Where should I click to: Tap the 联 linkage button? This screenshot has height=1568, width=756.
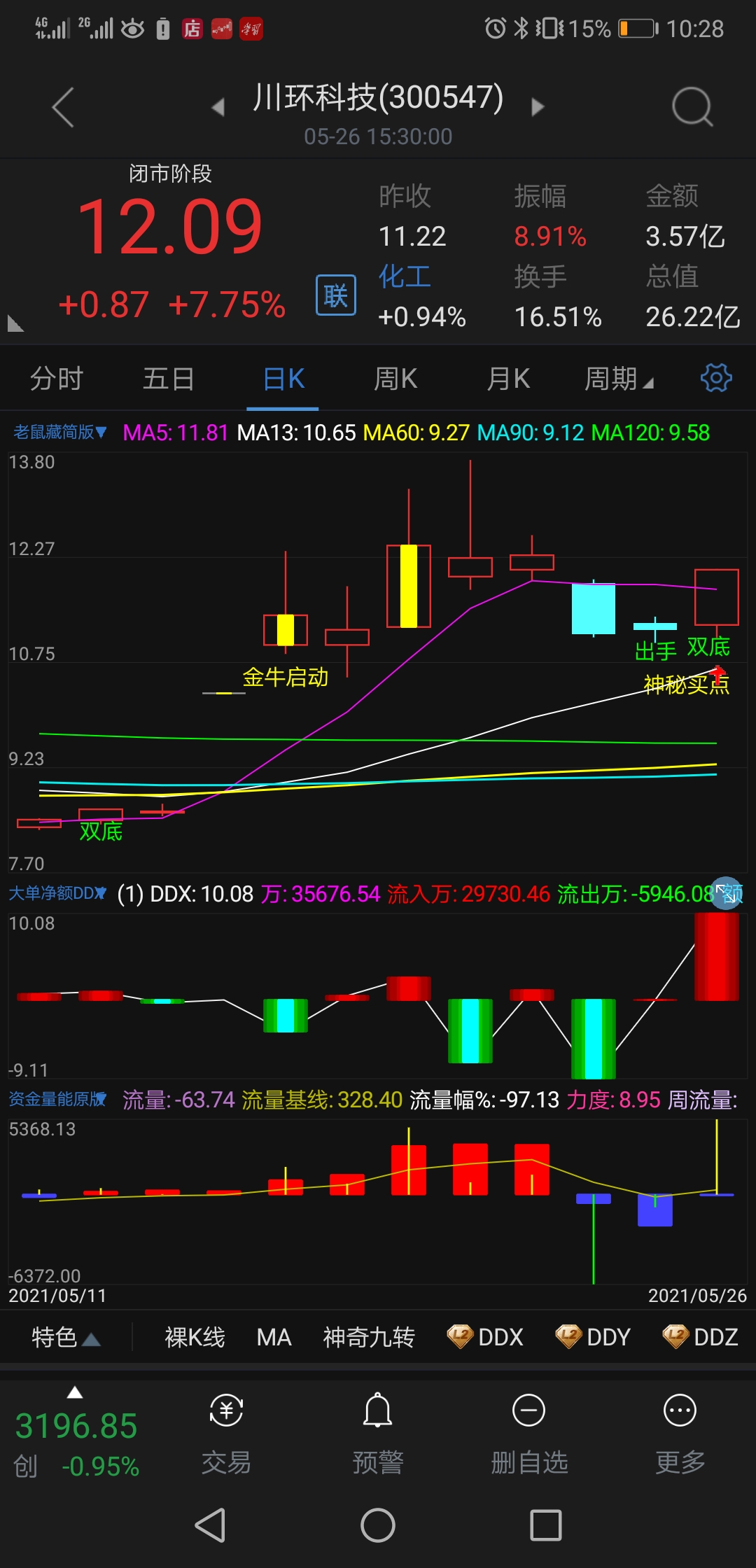[x=336, y=295]
